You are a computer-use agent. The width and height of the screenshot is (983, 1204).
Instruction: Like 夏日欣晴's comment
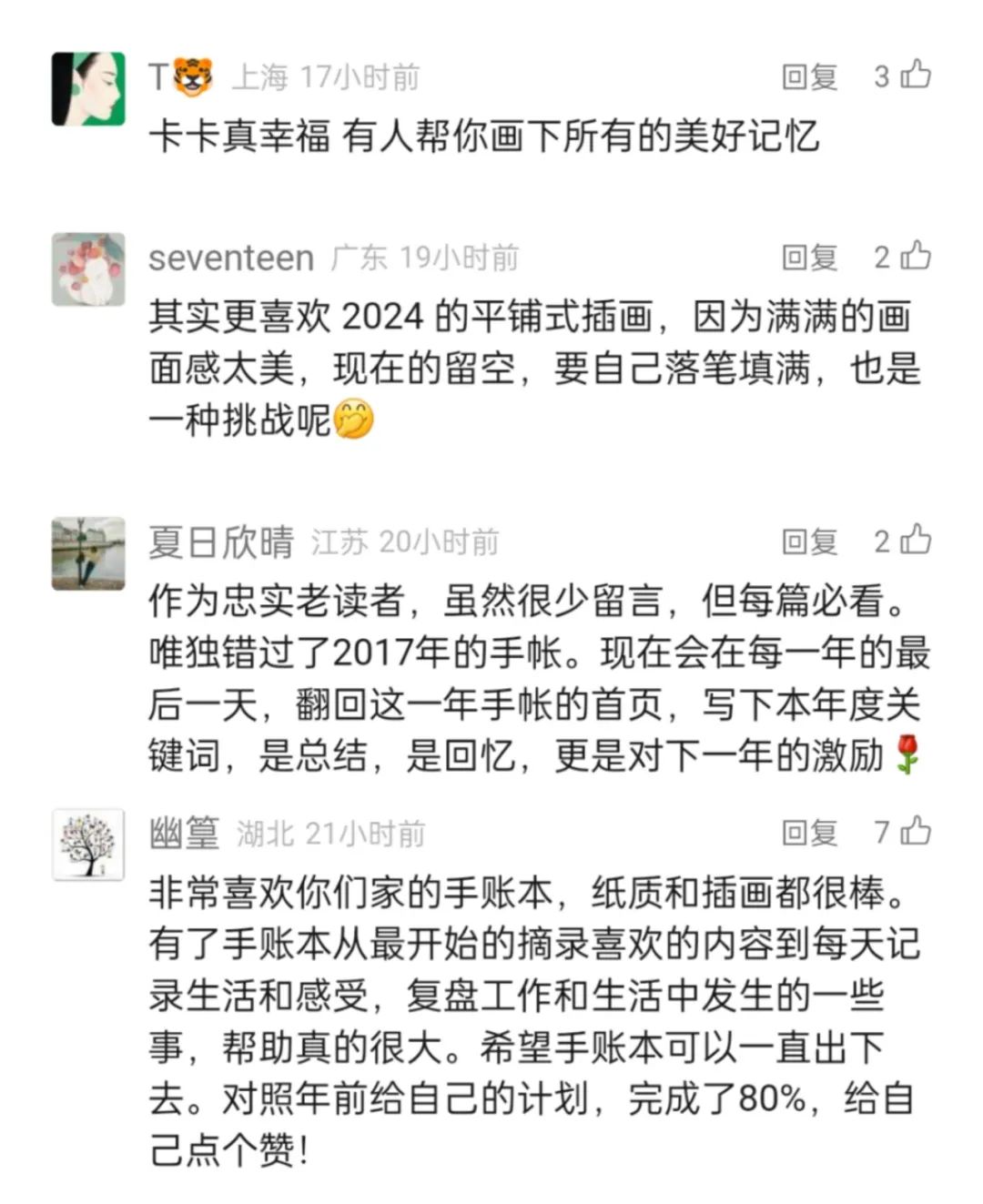[x=915, y=540]
